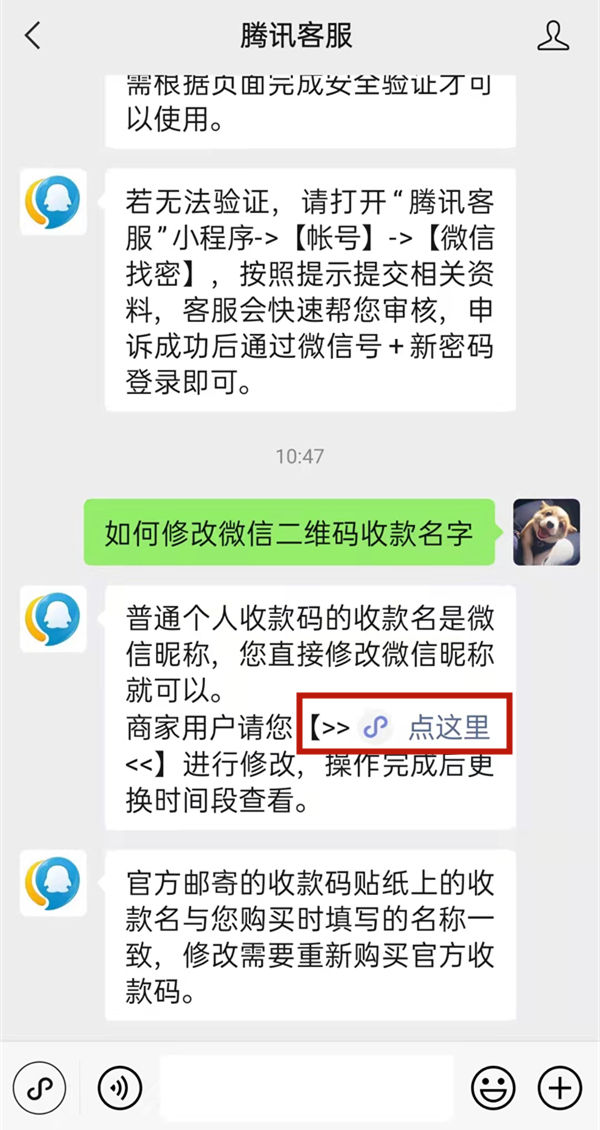This screenshot has height=1130, width=600.
Task: Open the profile icon in header
Action: tap(553, 37)
